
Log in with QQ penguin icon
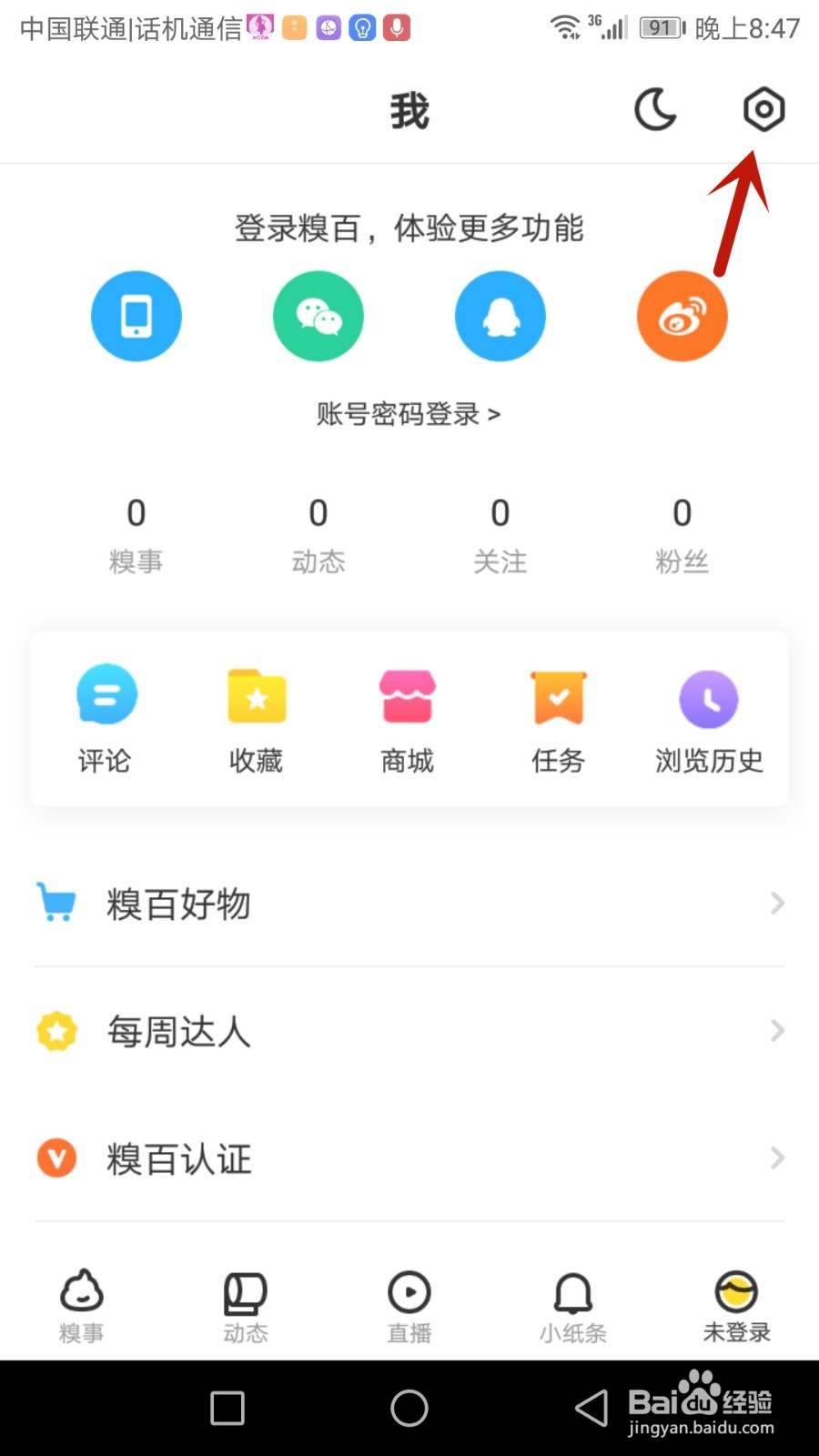click(x=500, y=316)
